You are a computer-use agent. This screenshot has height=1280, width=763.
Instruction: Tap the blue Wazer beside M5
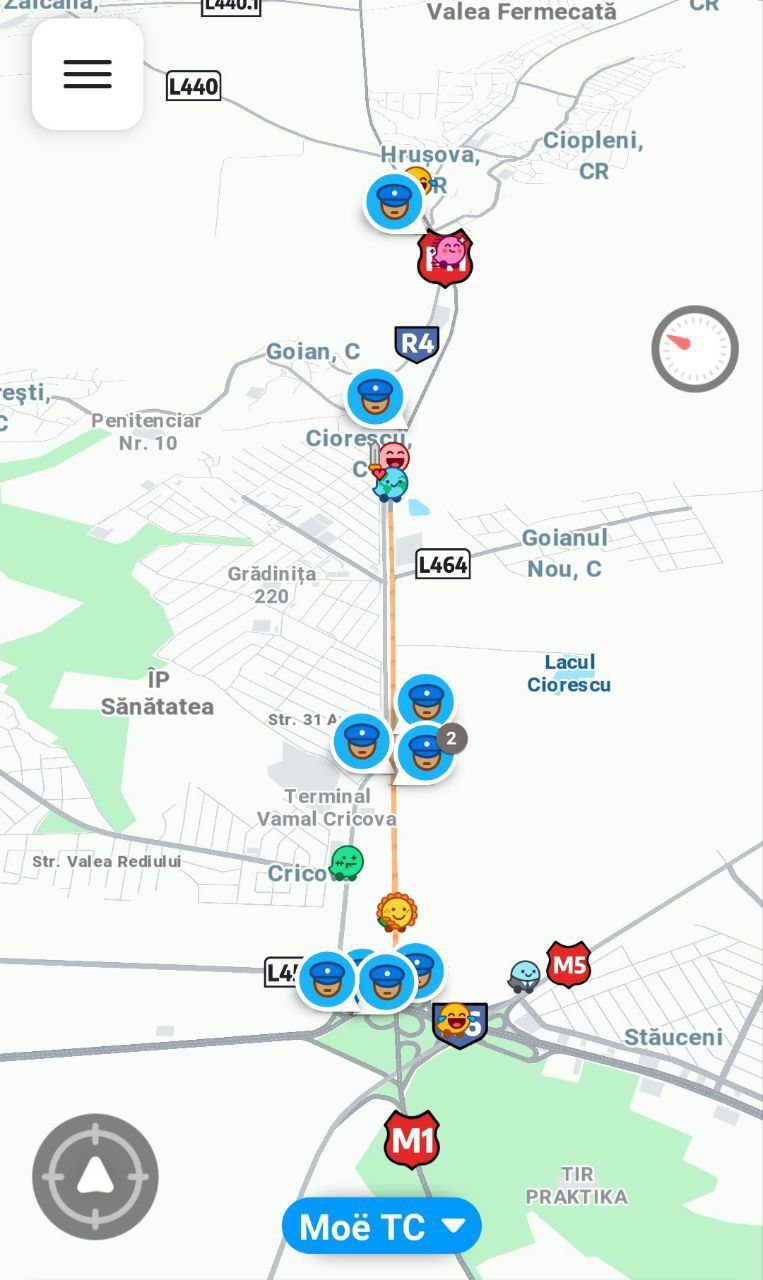[524, 975]
